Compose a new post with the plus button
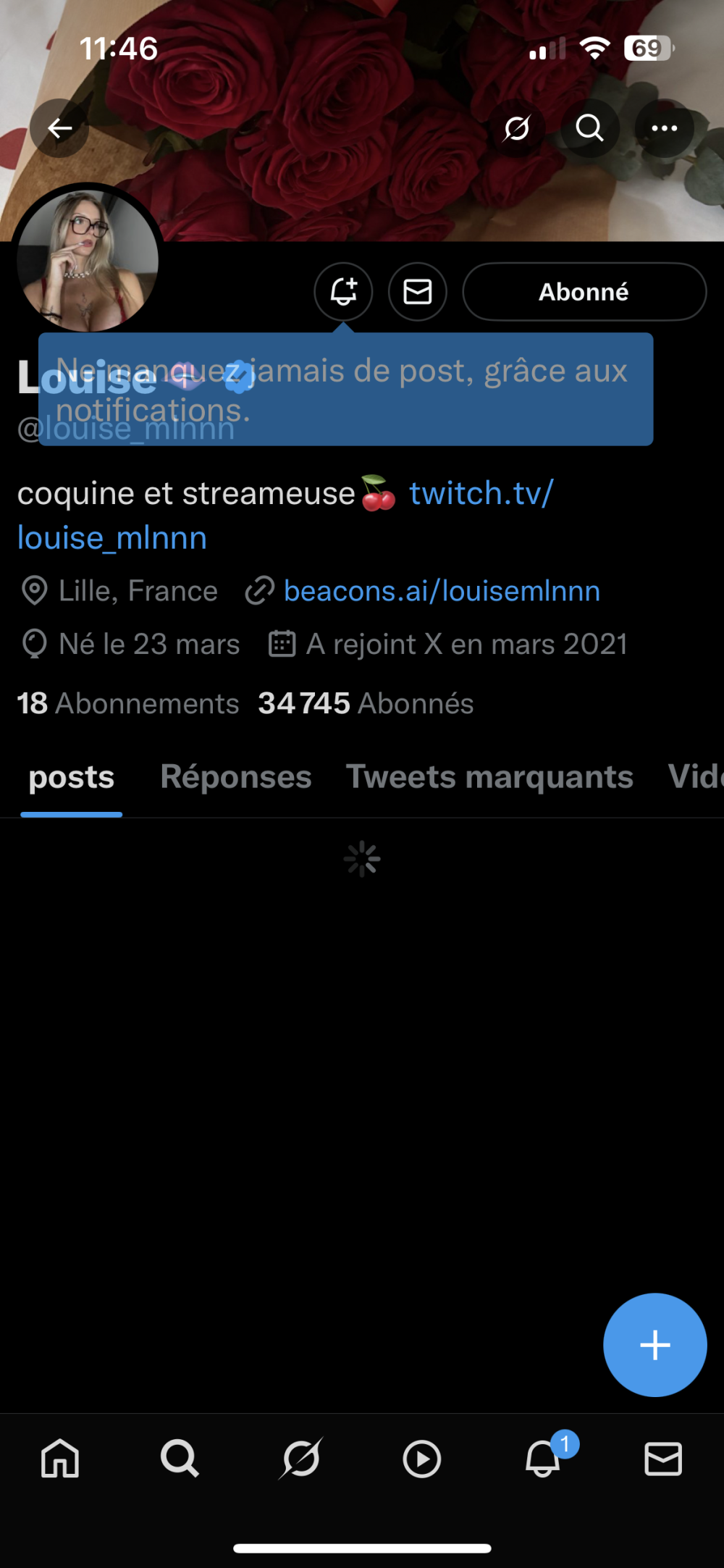 pyautogui.click(x=654, y=1345)
